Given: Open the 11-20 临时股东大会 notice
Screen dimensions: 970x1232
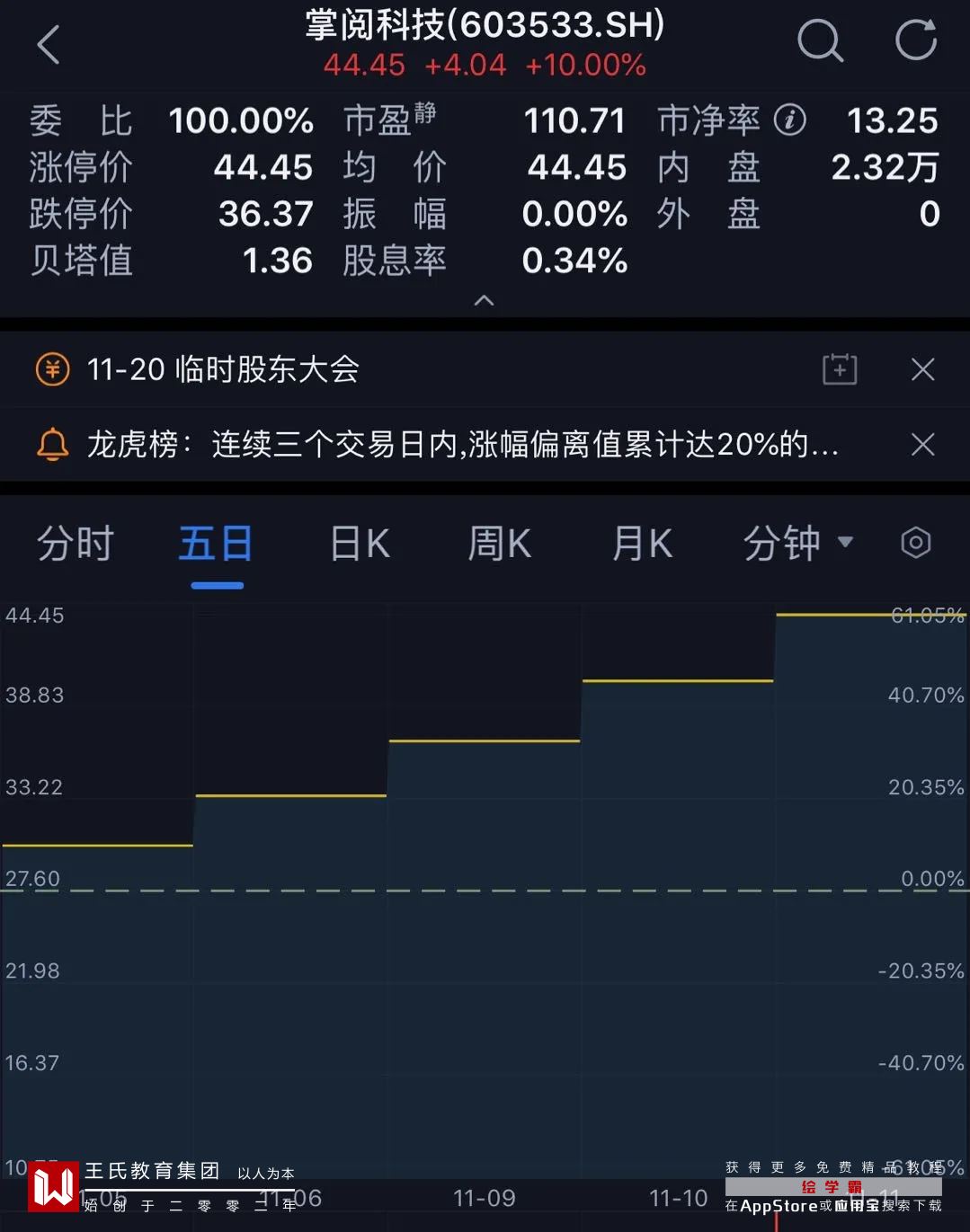Looking at the screenshot, I should (223, 369).
